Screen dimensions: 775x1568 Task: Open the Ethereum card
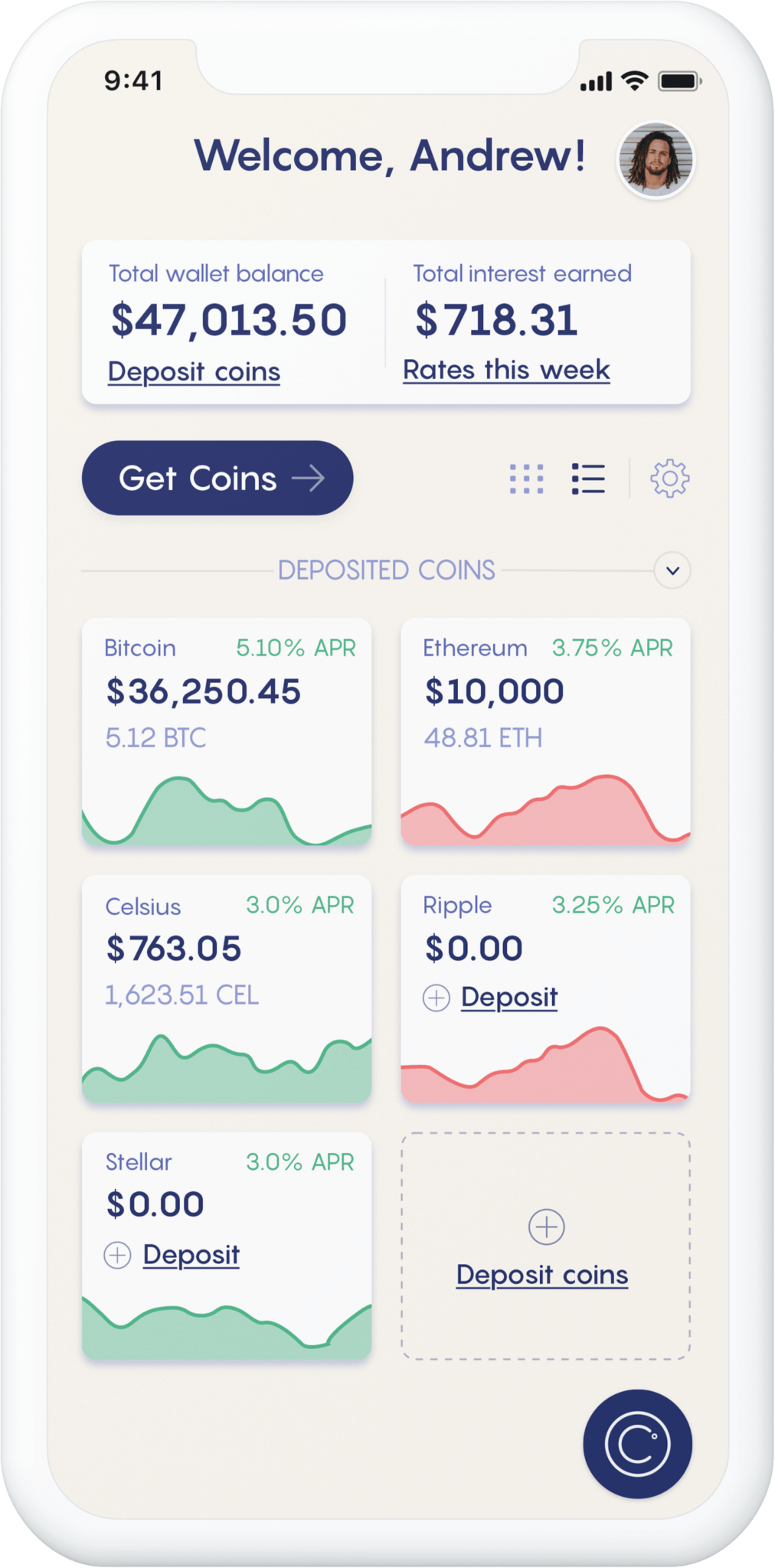(546, 732)
